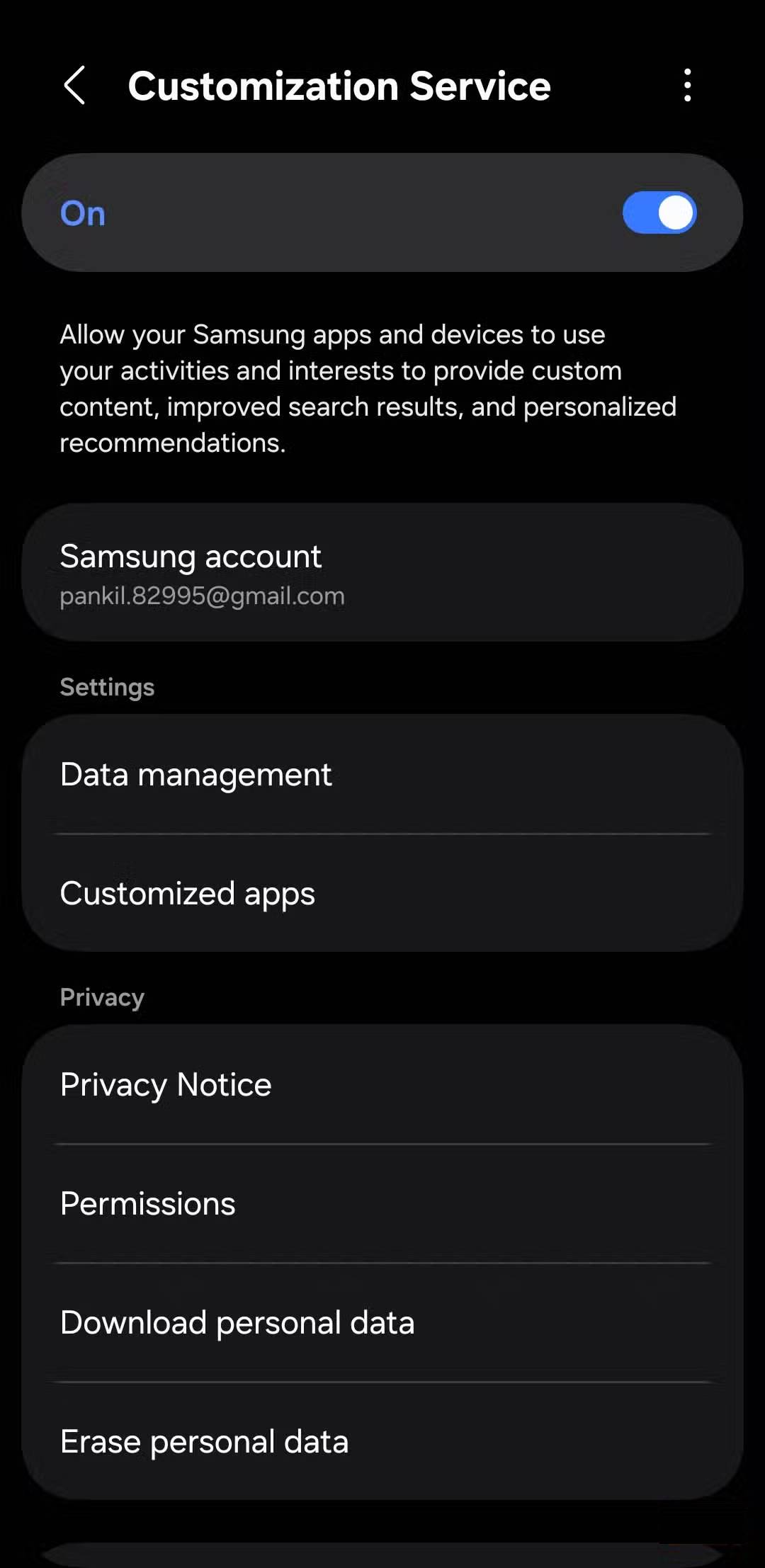Review app Permissions
The height and width of the screenshot is (1568, 765).
point(382,1204)
